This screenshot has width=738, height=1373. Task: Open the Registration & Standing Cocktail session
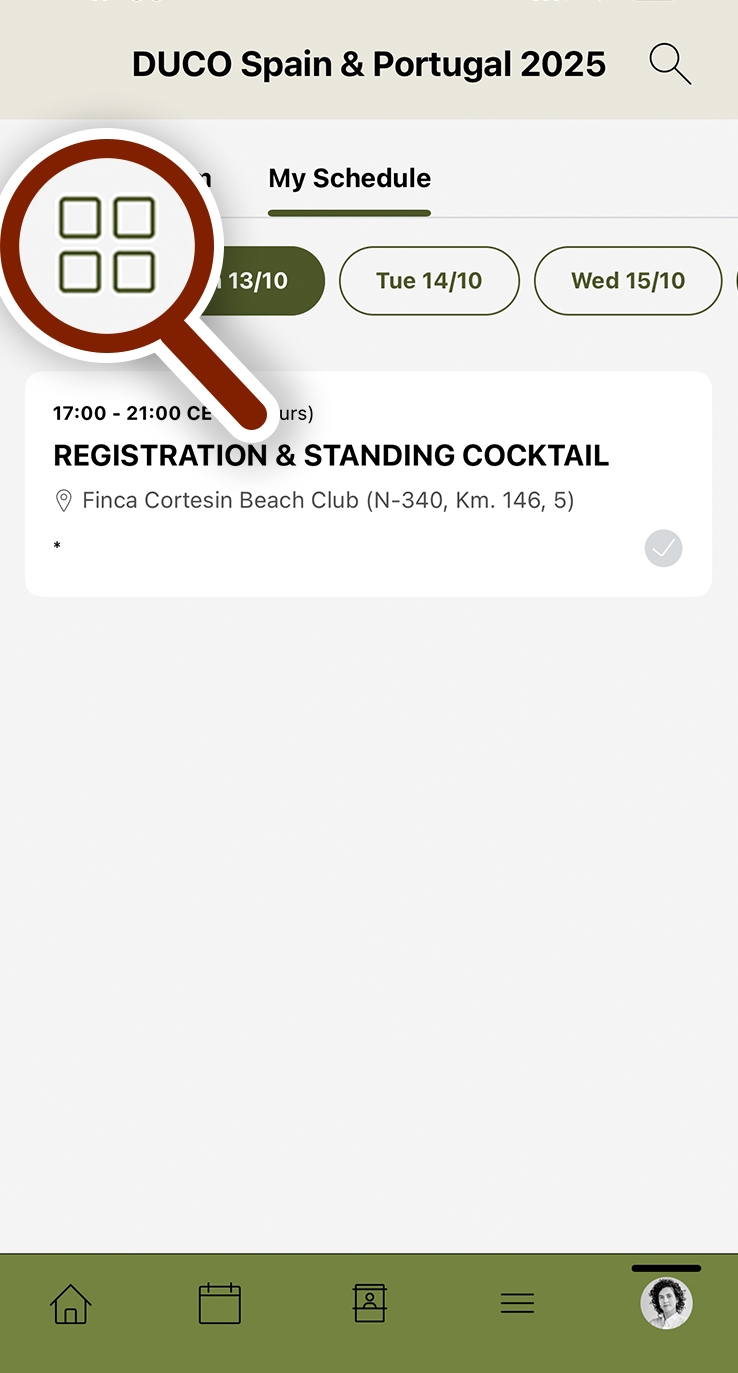tap(368, 484)
